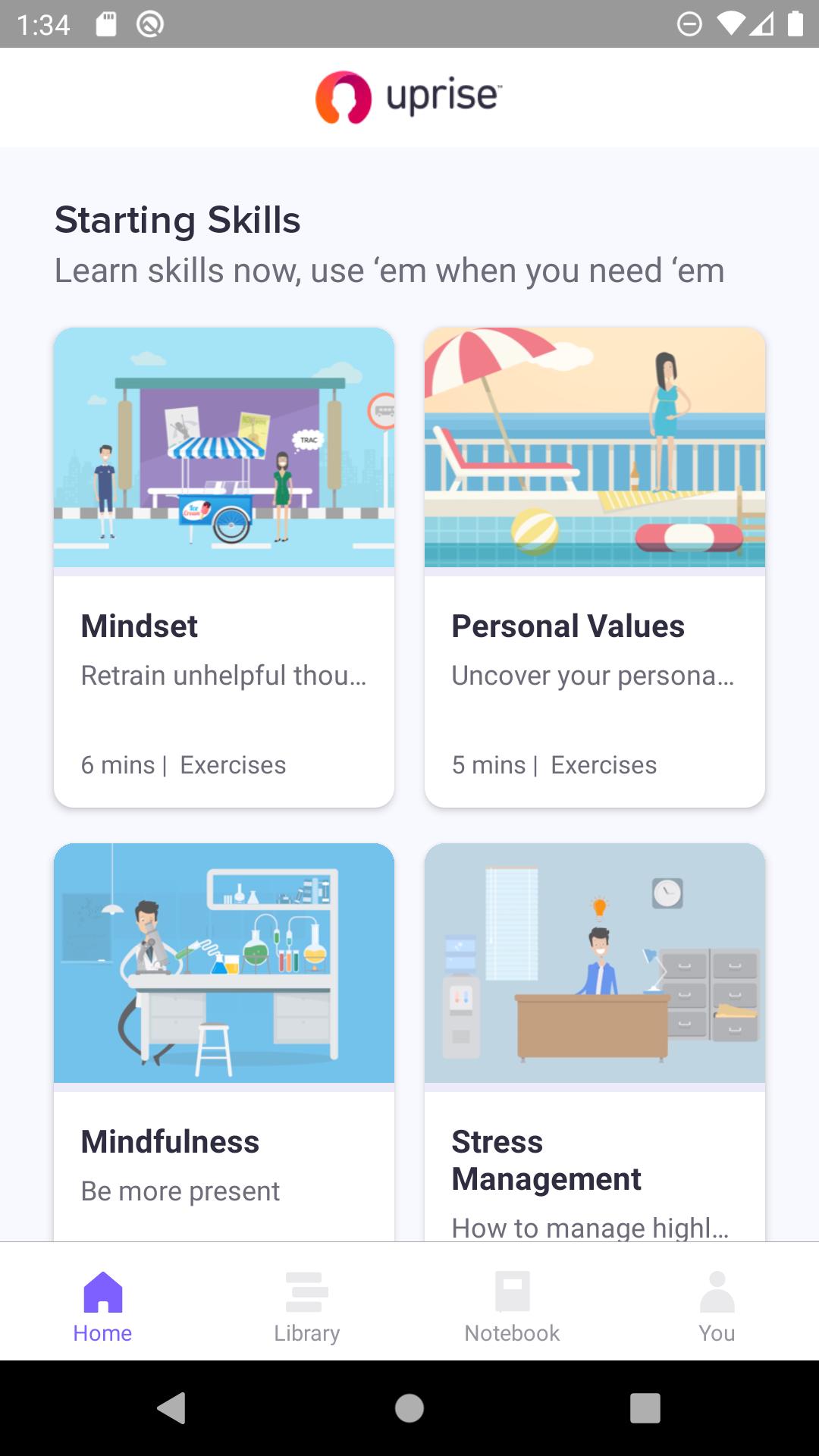Tap the system back button
819x1456 pixels.
point(172,1408)
